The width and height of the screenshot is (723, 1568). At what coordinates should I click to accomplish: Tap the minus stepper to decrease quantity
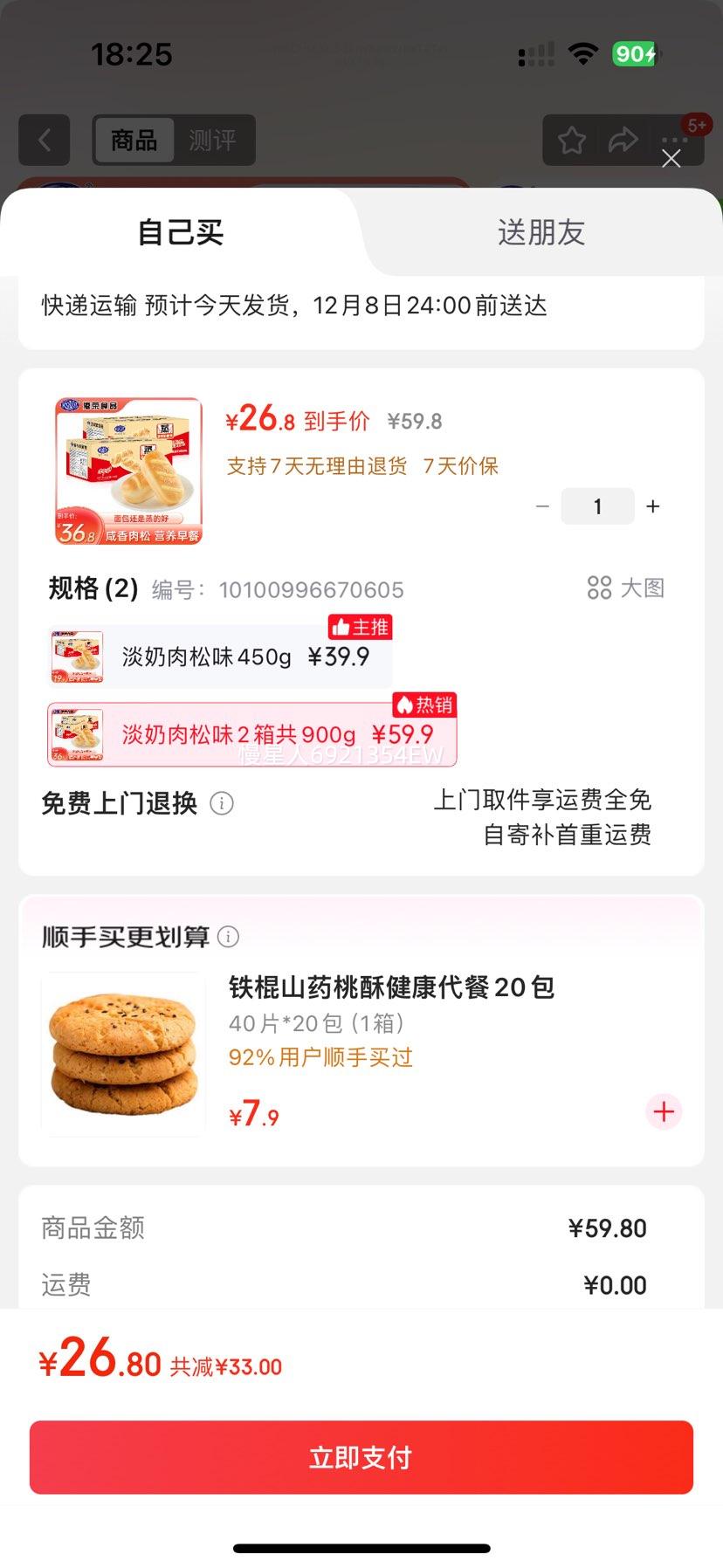coord(542,505)
